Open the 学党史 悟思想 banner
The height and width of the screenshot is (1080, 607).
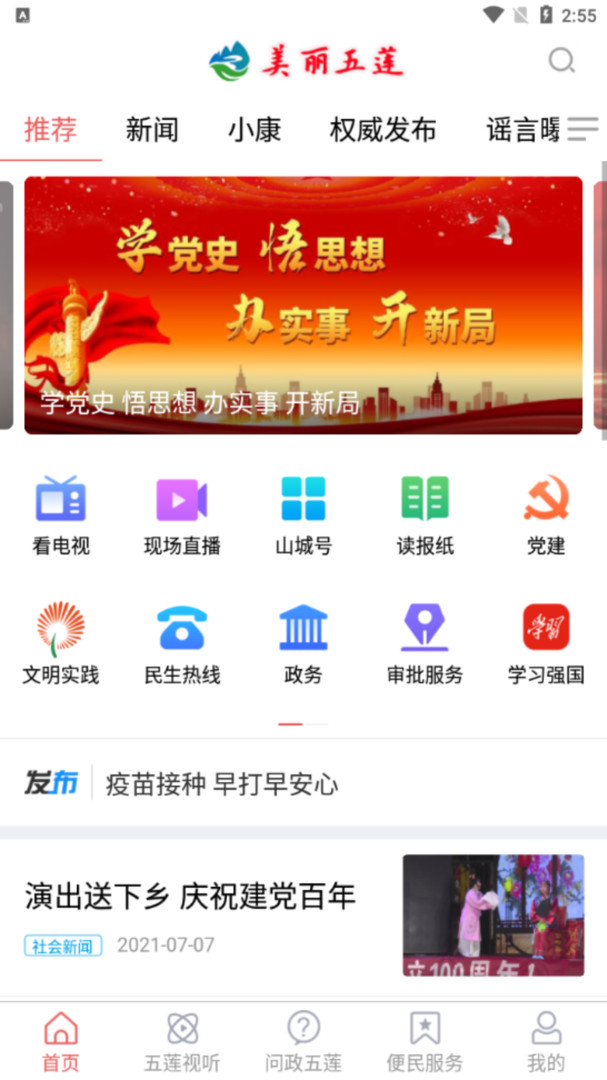click(303, 305)
